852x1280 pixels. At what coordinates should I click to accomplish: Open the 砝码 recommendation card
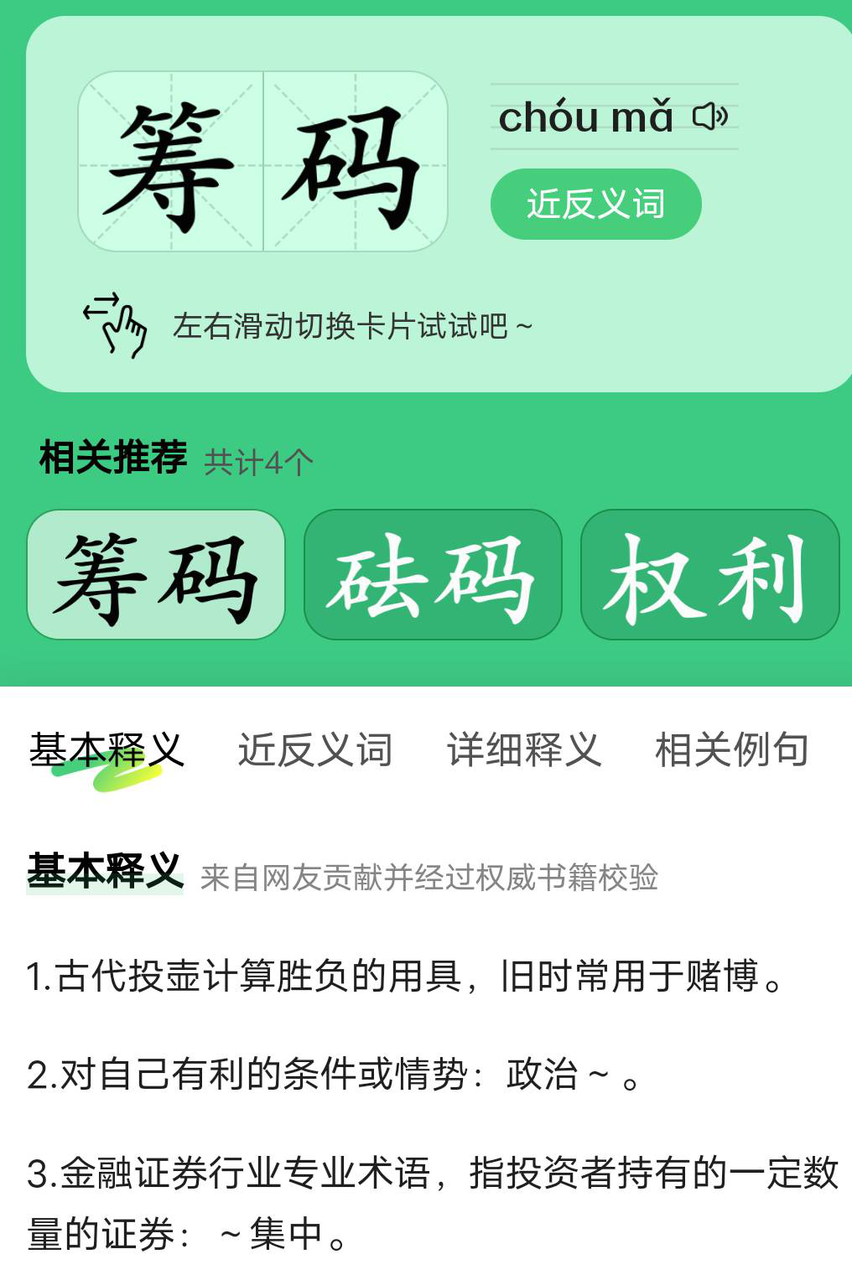point(433,575)
